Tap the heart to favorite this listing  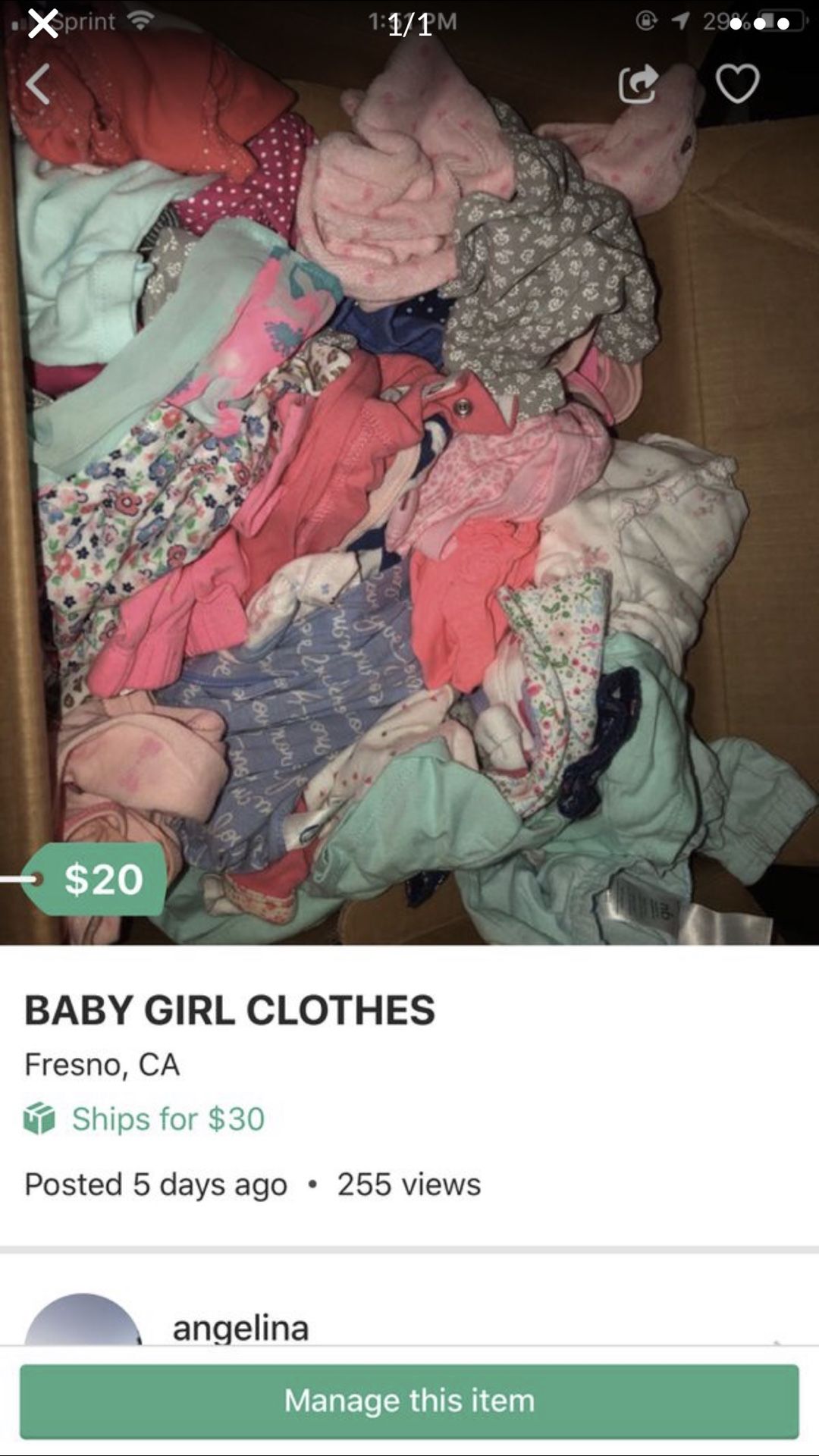coord(736,85)
